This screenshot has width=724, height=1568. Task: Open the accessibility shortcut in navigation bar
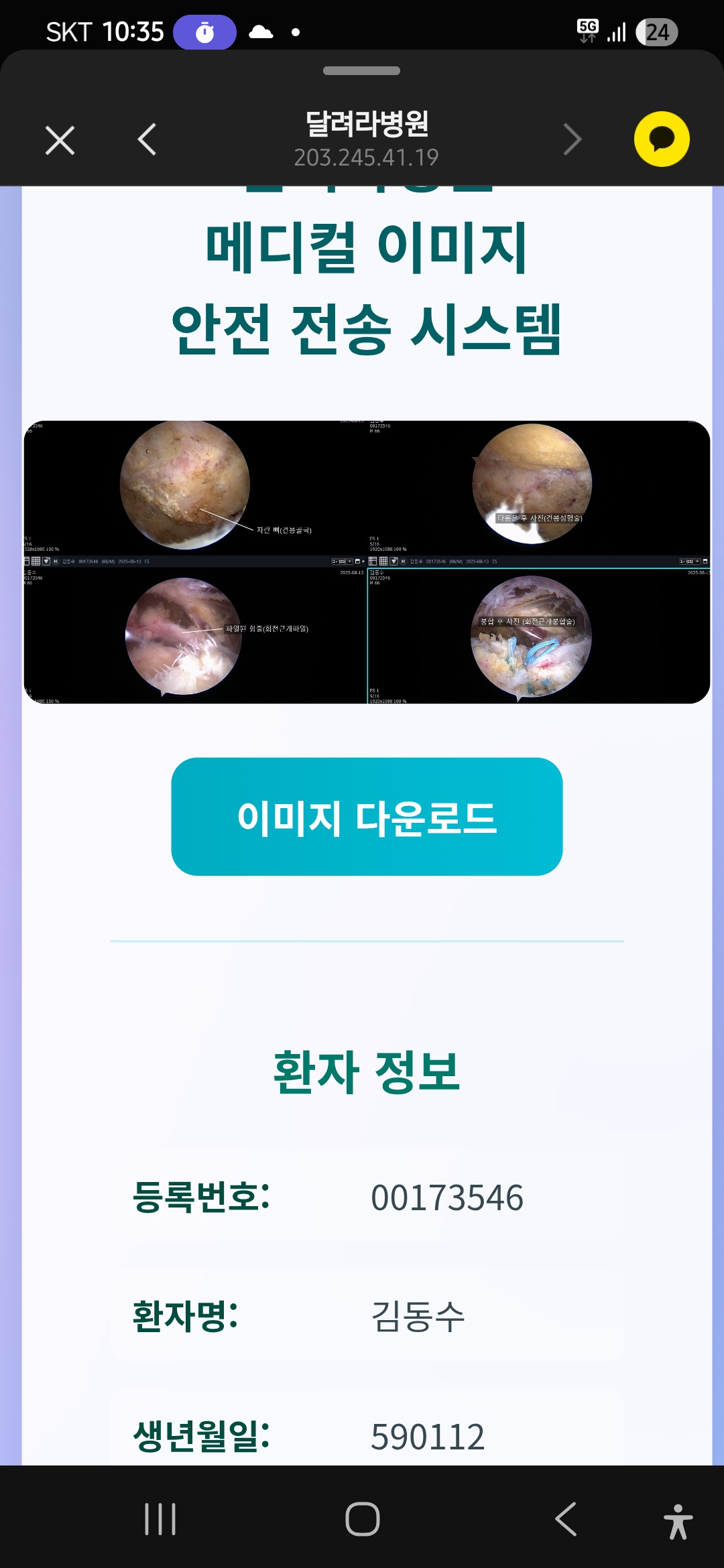678,1521
